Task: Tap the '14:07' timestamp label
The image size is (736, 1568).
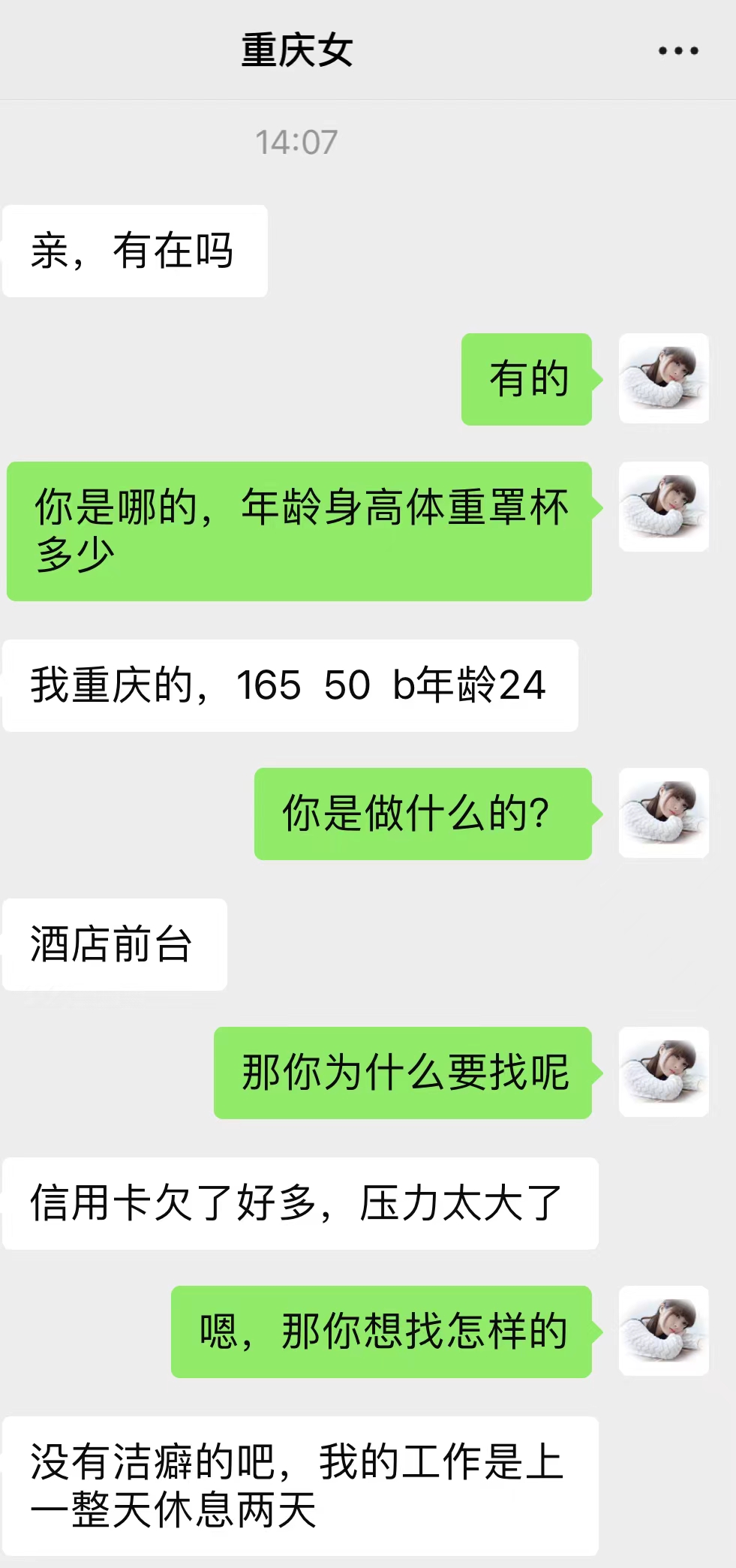Action: coord(298,139)
